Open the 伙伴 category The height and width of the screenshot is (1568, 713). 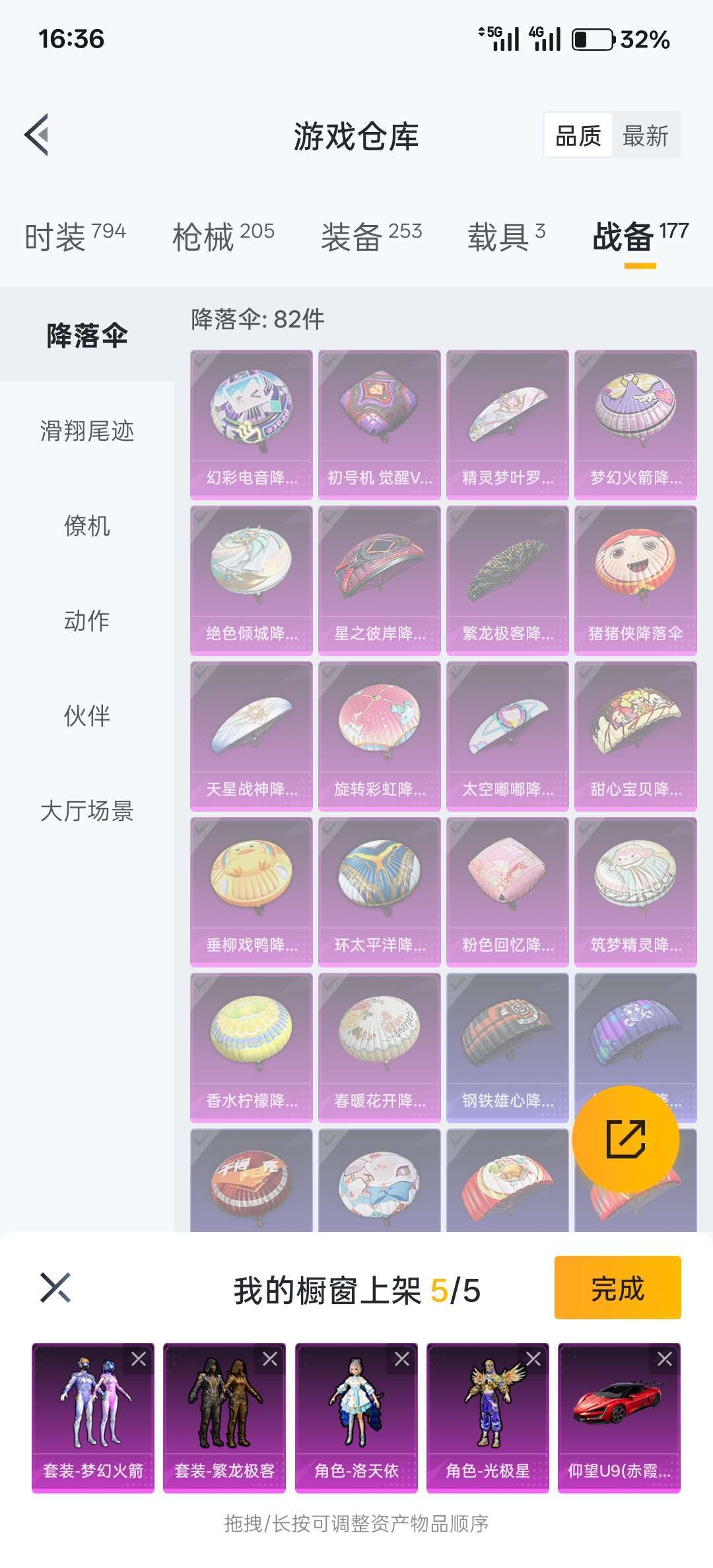pyautogui.click(x=86, y=716)
